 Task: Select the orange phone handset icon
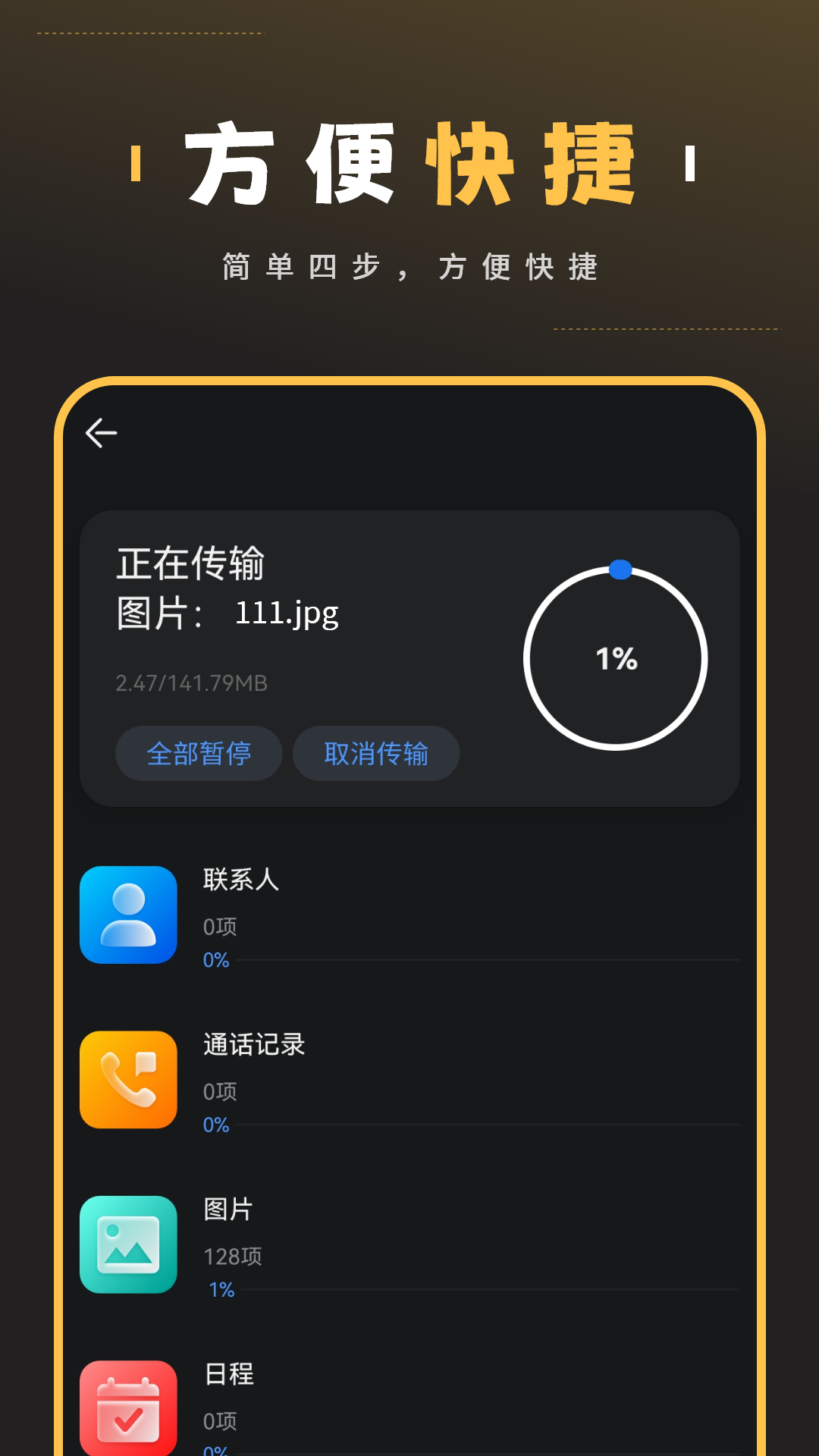tap(128, 1080)
